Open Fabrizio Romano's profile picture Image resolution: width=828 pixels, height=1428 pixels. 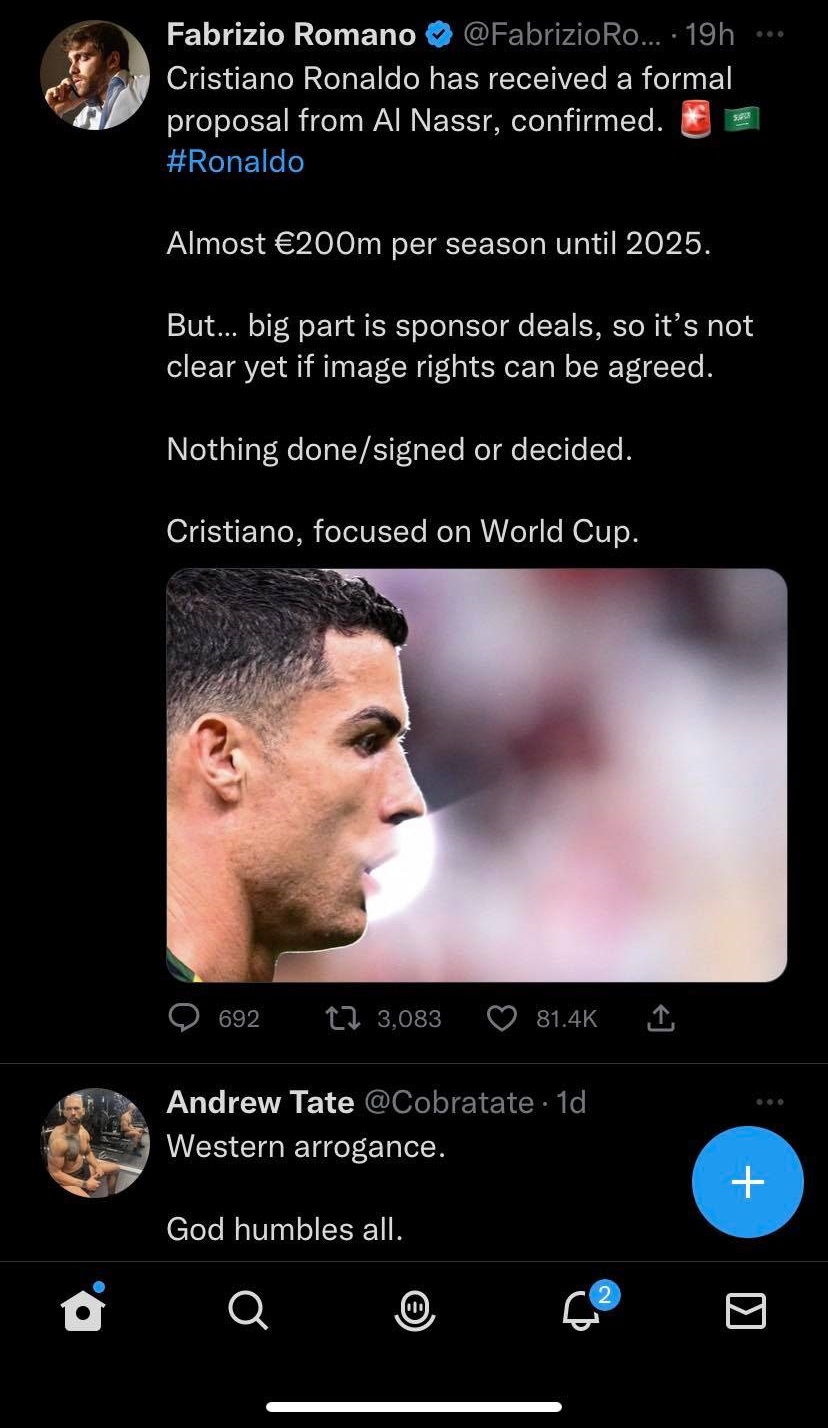(x=95, y=75)
